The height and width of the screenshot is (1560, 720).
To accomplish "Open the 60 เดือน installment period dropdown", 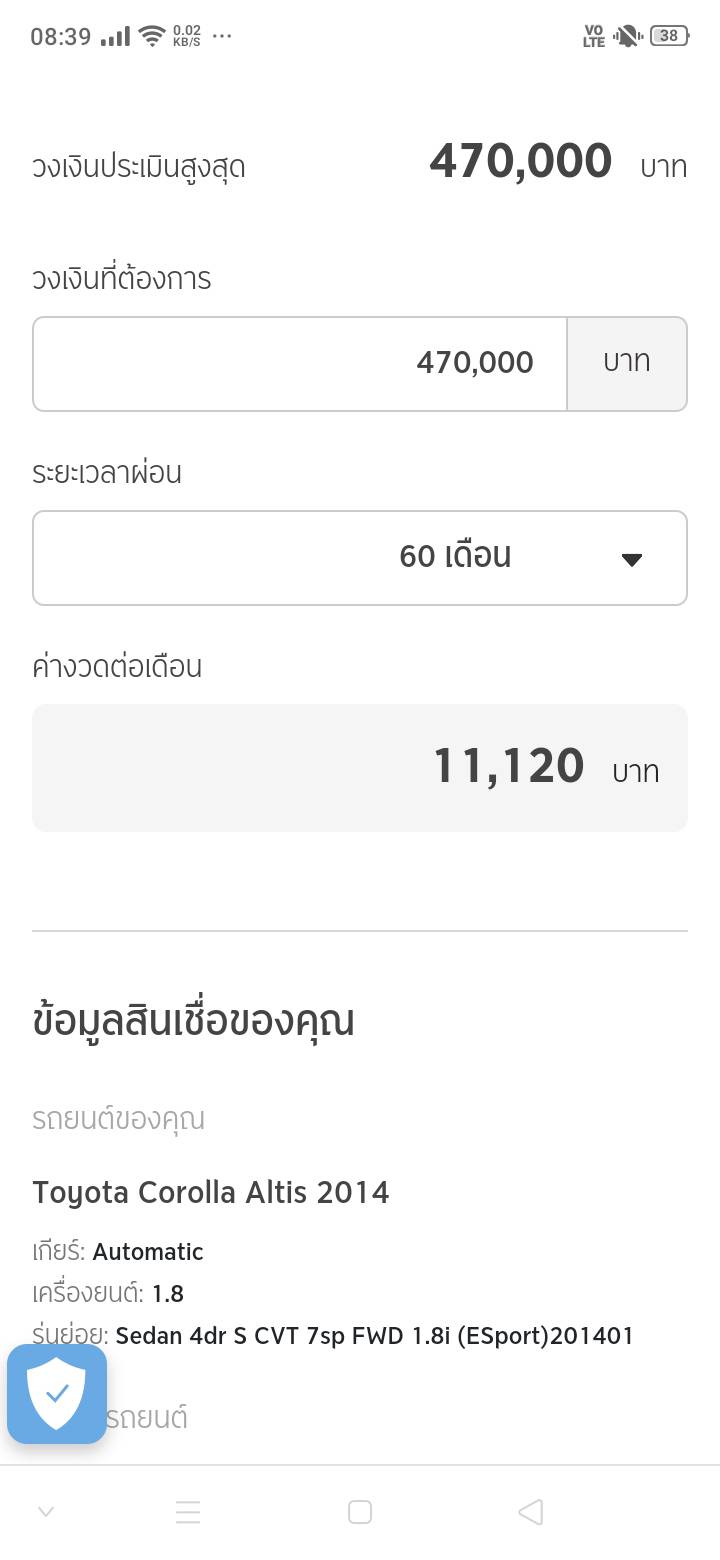I will 360,558.
